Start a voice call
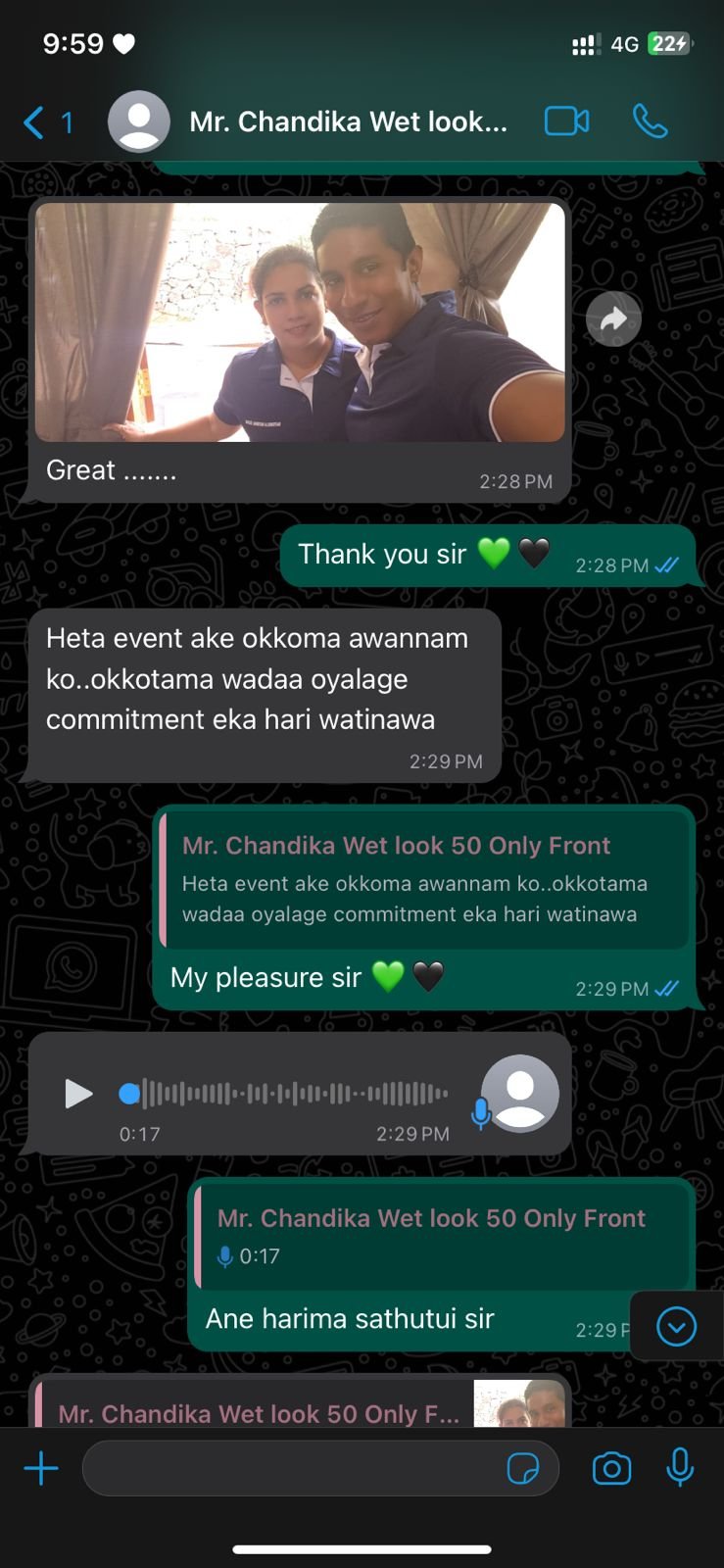 (650, 122)
